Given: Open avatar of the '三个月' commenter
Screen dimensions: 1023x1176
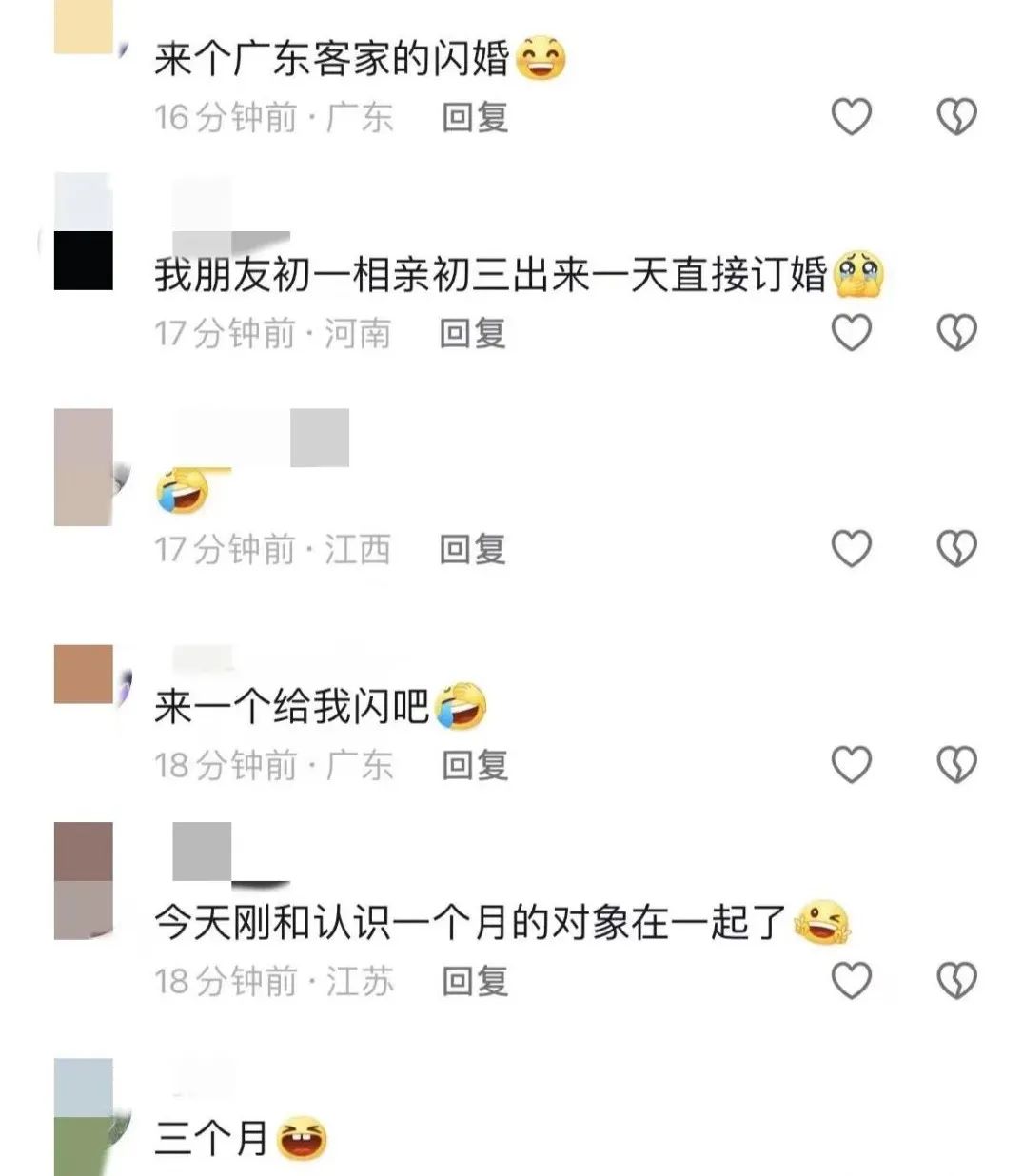Looking at the screenshot, I should click(84, 1116).
